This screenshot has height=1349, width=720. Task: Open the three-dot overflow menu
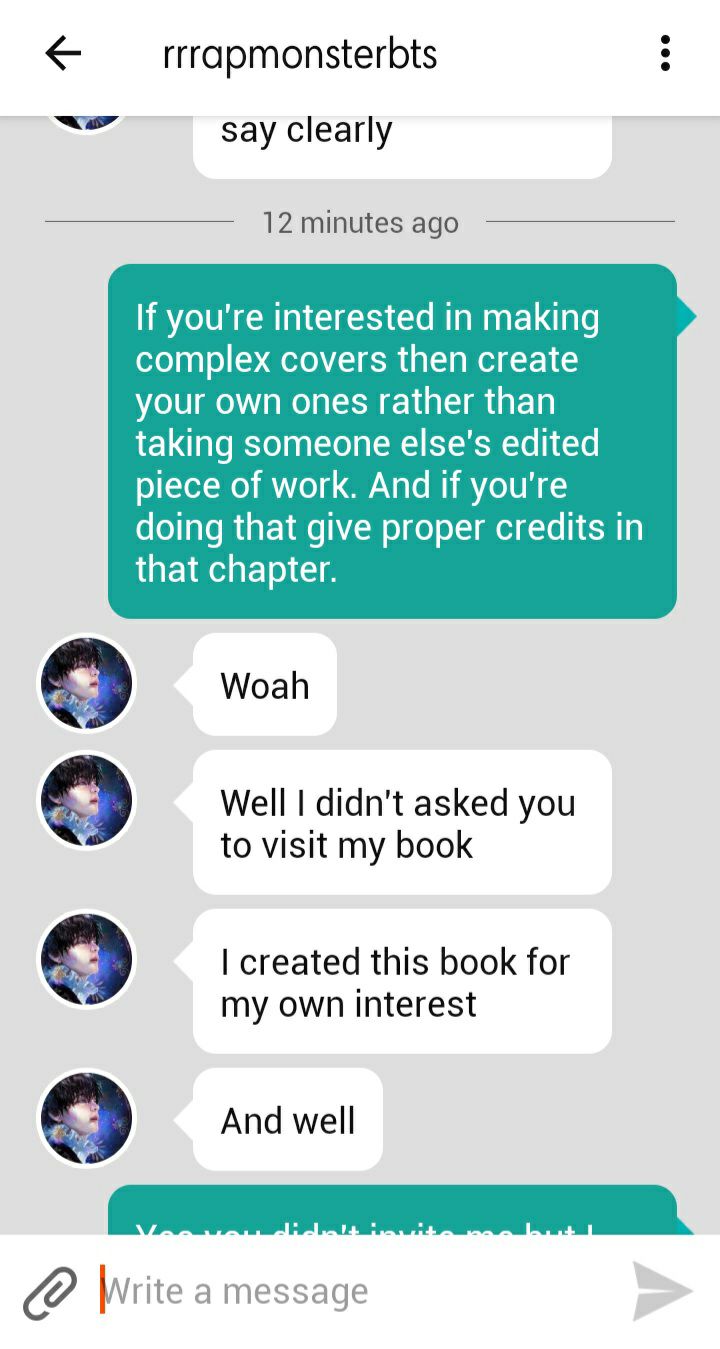coord(665,54)
